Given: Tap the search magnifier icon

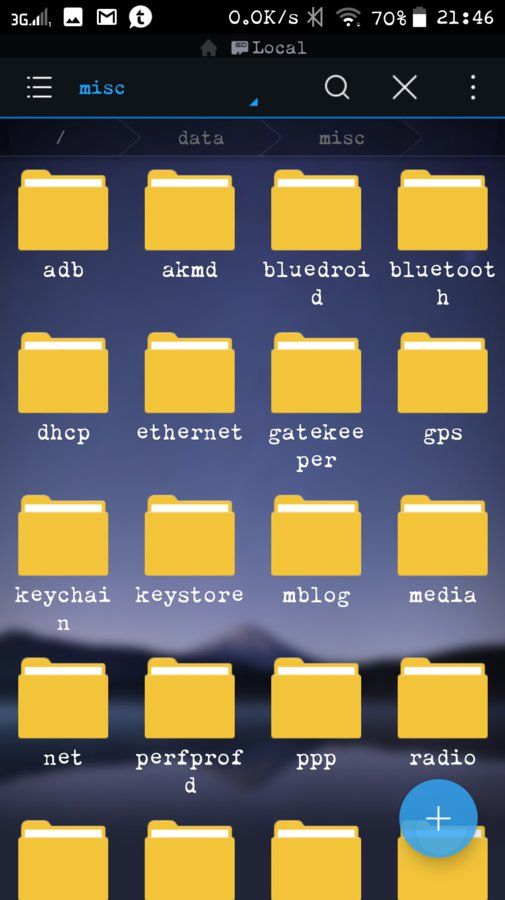Looking at the screenshot, I should (x=337, y=88).
